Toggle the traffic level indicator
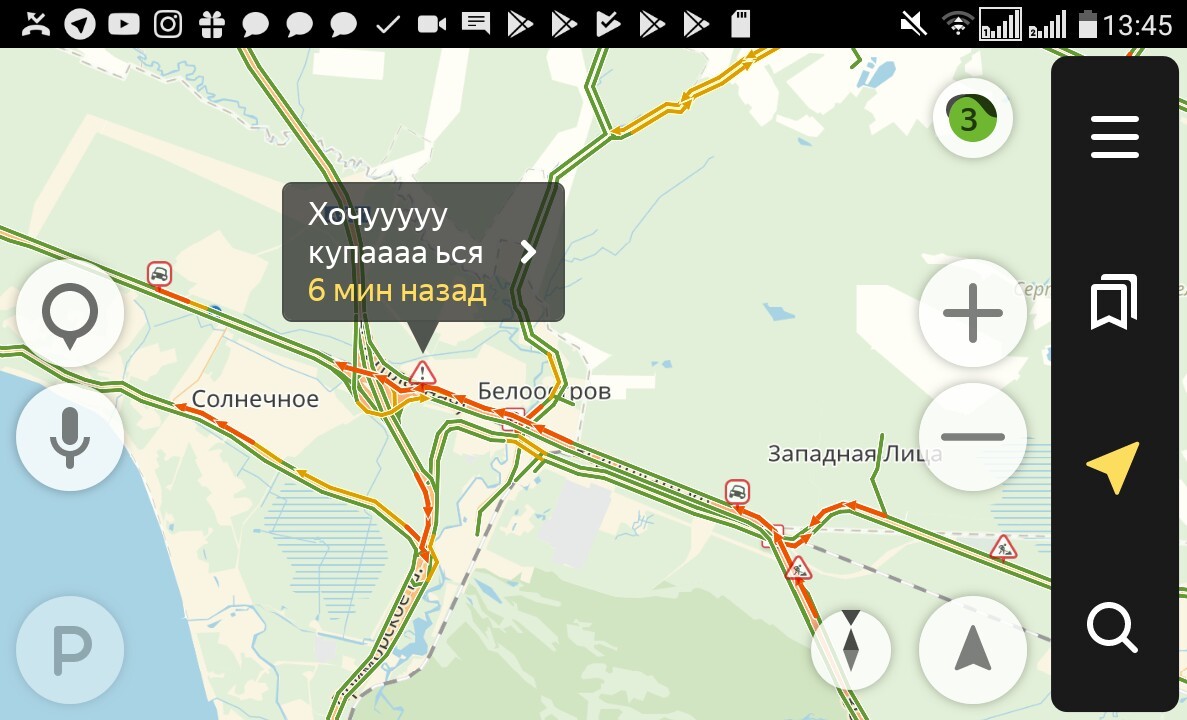Image resolution: width=1187 pixels, height=720 pixels. tap(972, 119)
